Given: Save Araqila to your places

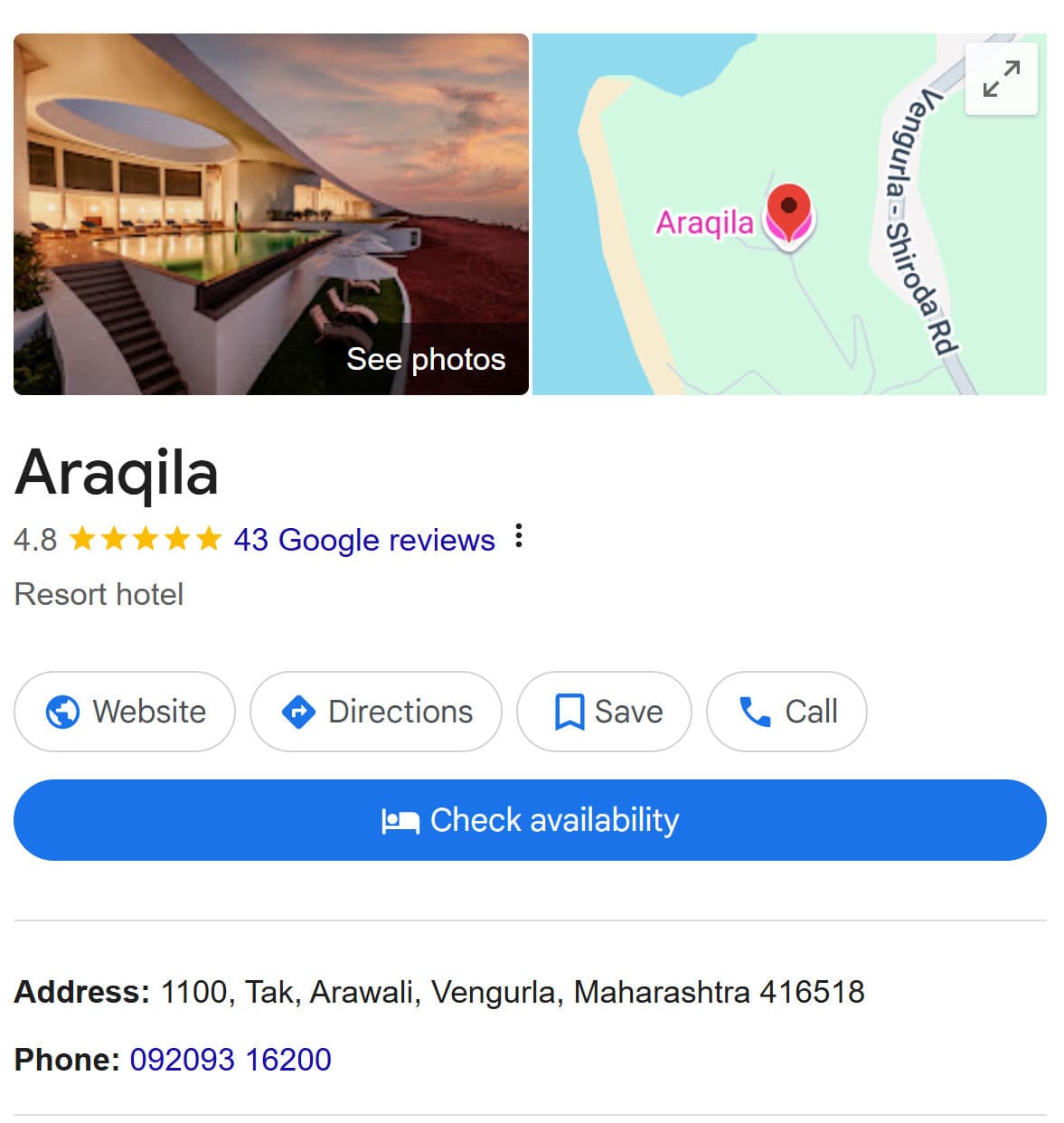Looking at the screenshot, I should (x=604, y=712).
